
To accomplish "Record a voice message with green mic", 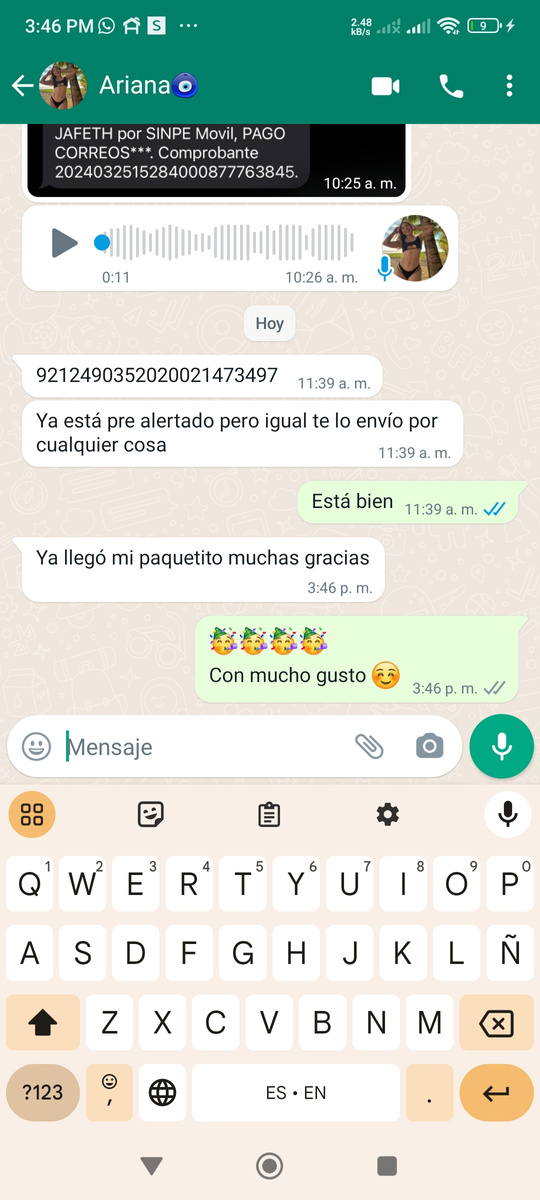I will click(502, 746).
